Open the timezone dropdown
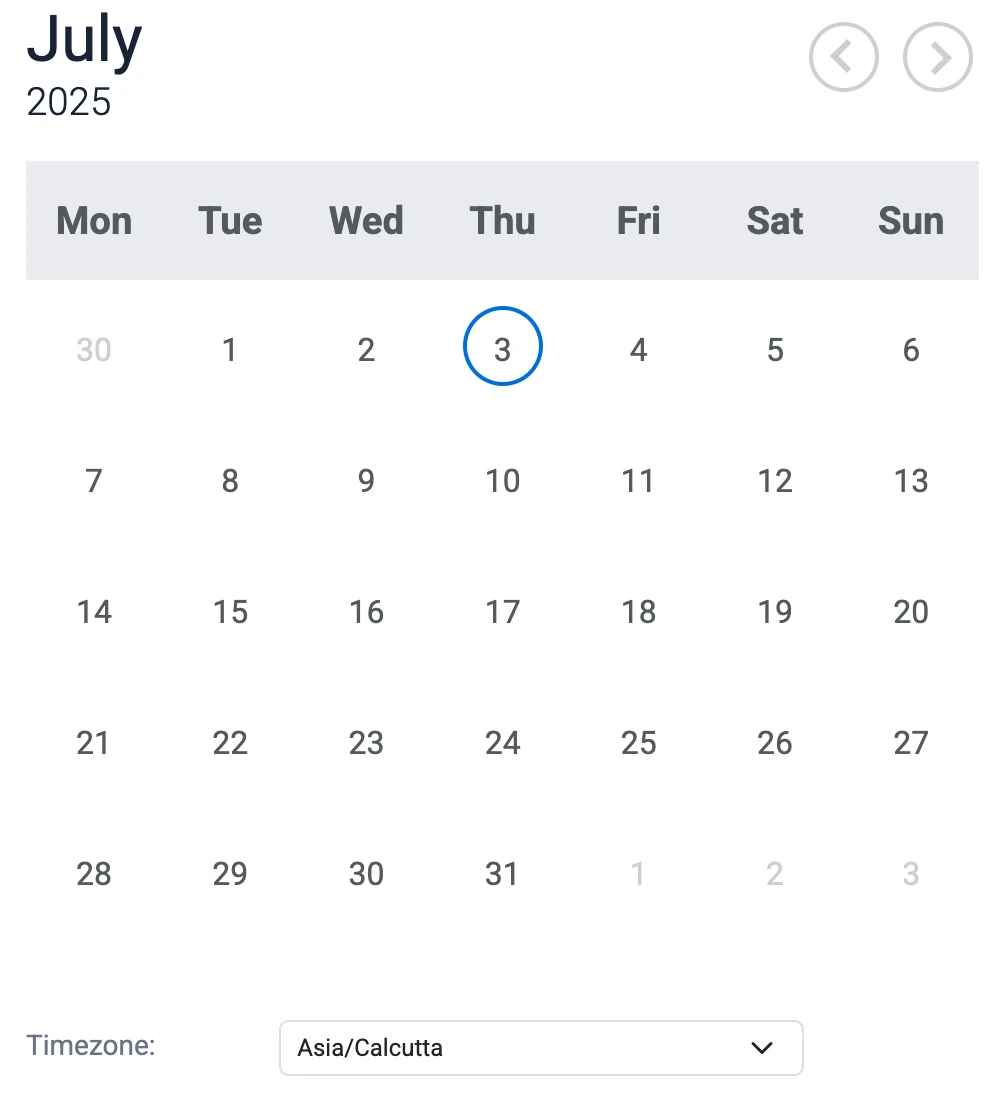Screen dimensions: 990x1100 [x=541, y=1048]
